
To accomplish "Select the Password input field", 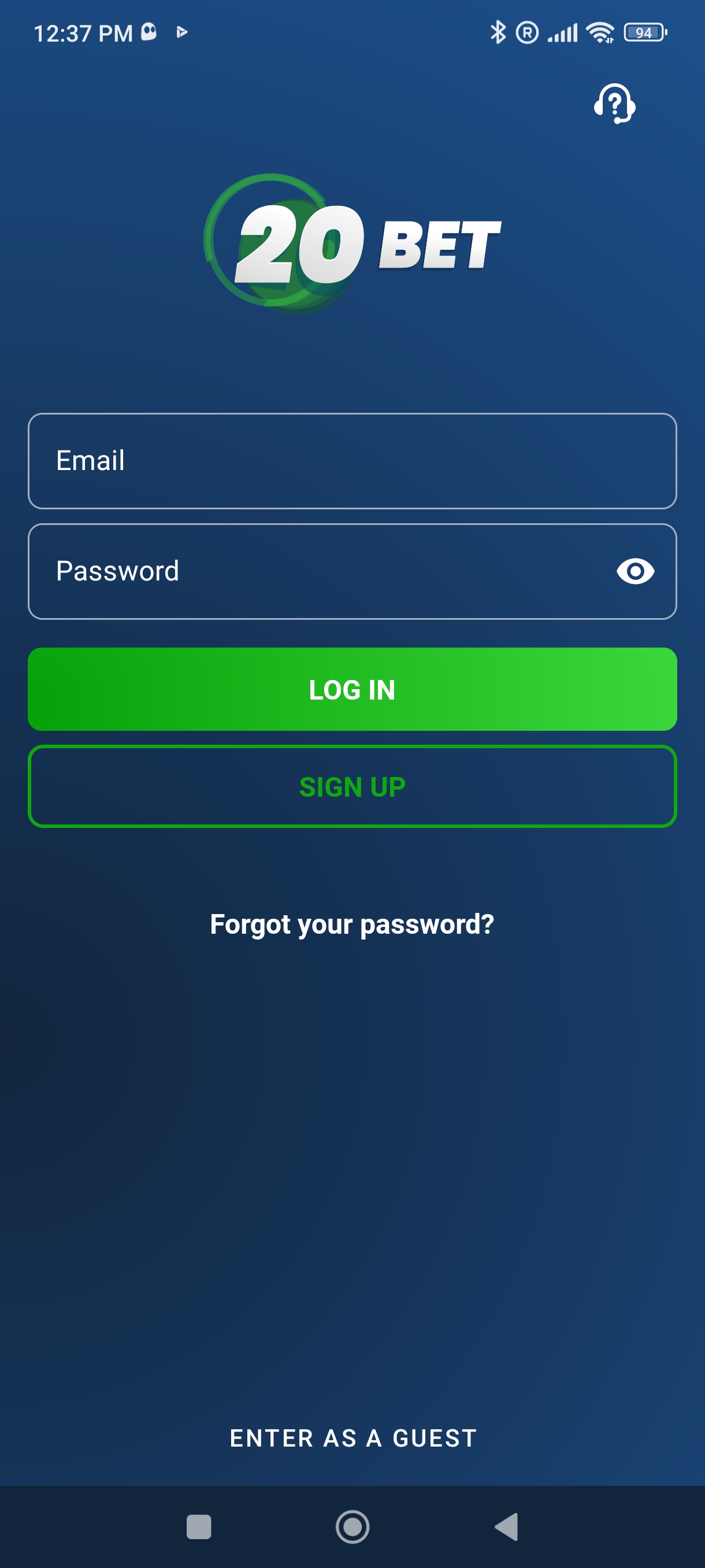I will tap(316, 571).
